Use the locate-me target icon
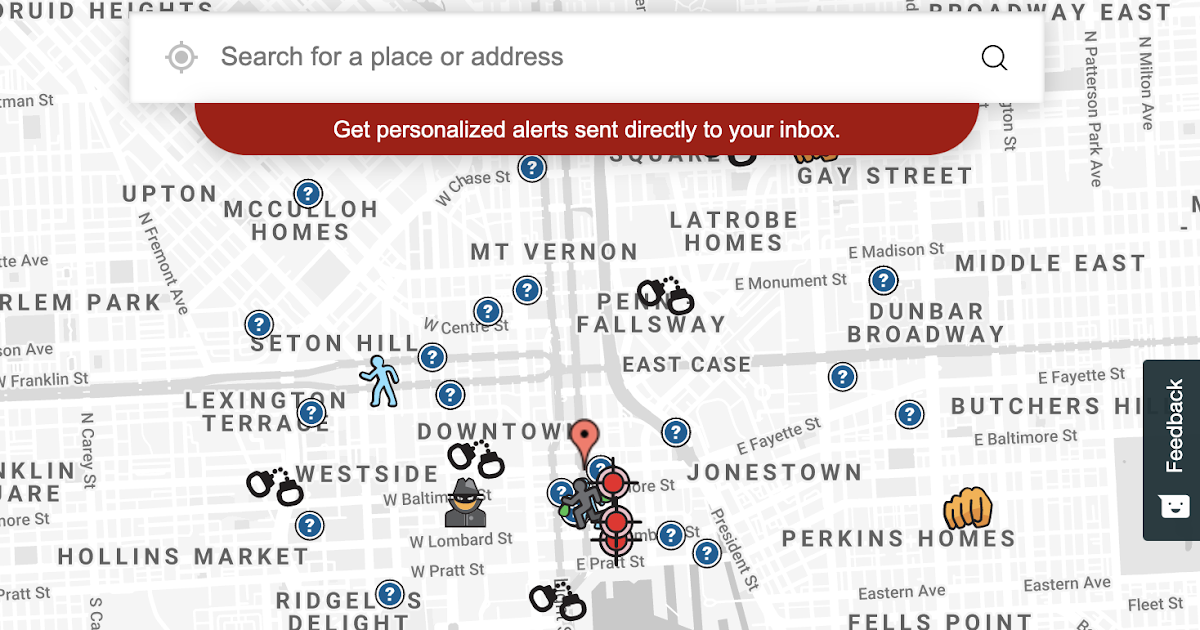The image size is (1200, 630). [181, 57]
